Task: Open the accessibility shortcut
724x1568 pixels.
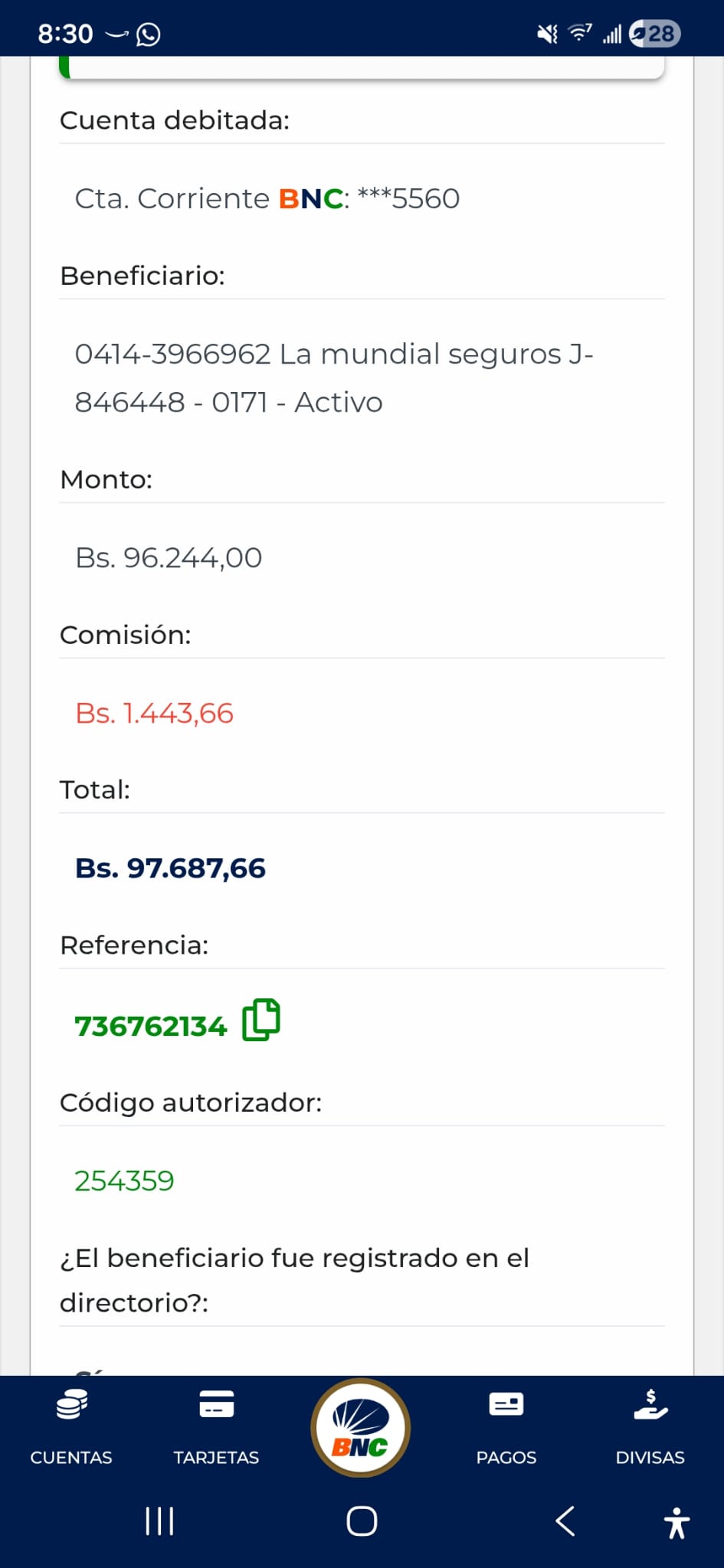Action: coord(676,1522)
